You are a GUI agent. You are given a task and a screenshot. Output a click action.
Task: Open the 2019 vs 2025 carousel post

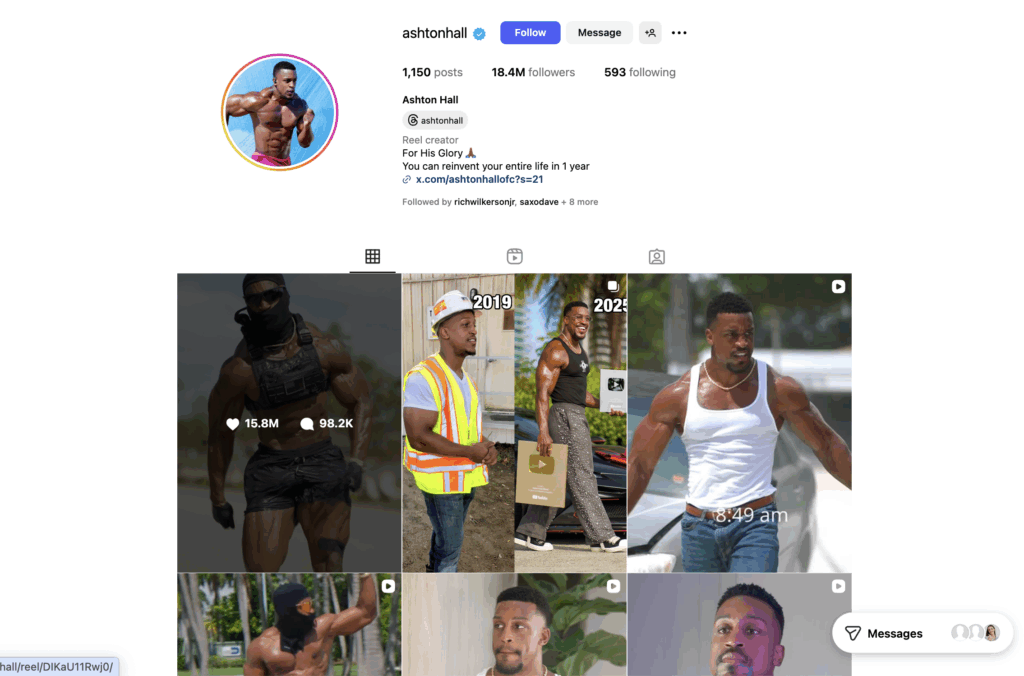pos(514,422)
